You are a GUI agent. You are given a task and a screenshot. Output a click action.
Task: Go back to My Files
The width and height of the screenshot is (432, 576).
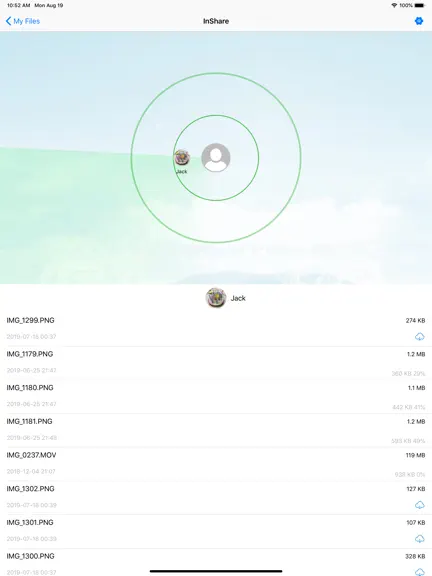(x=23, y=21)
